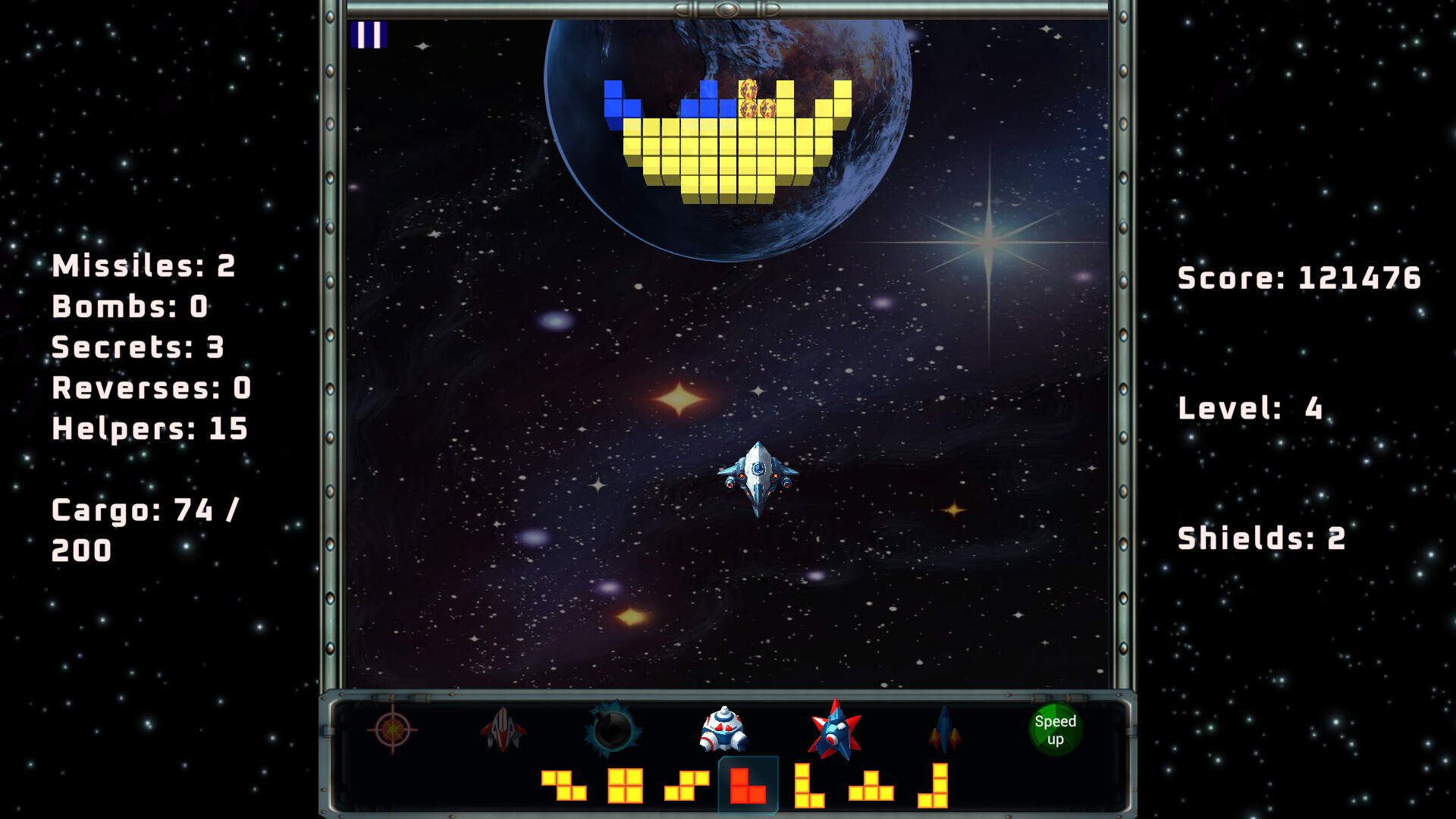Choose the yellow L-shaped block piece

tap(808, 786)
